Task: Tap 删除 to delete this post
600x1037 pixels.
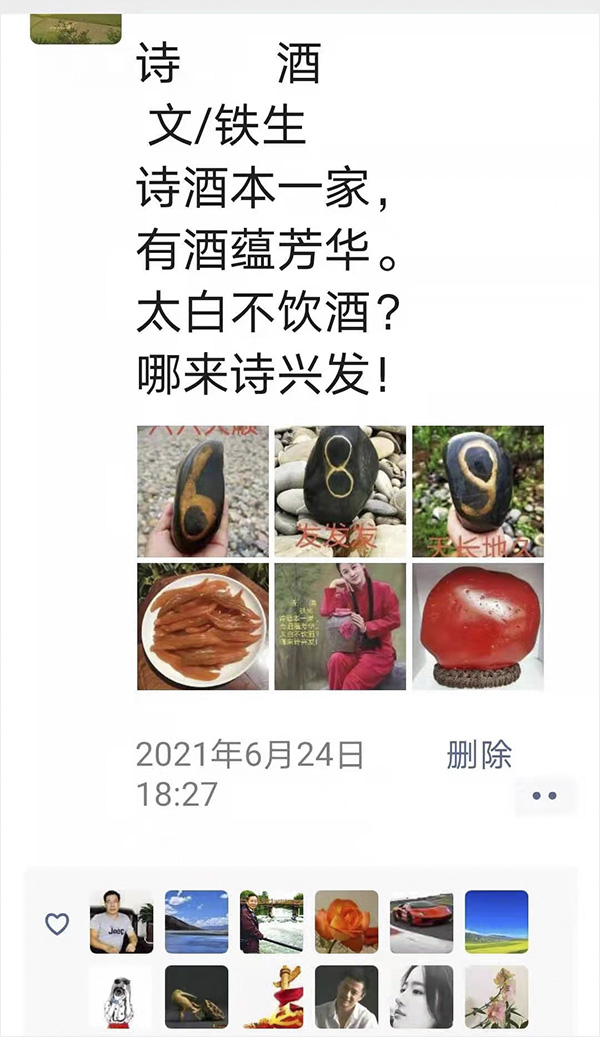Action: 479,755
